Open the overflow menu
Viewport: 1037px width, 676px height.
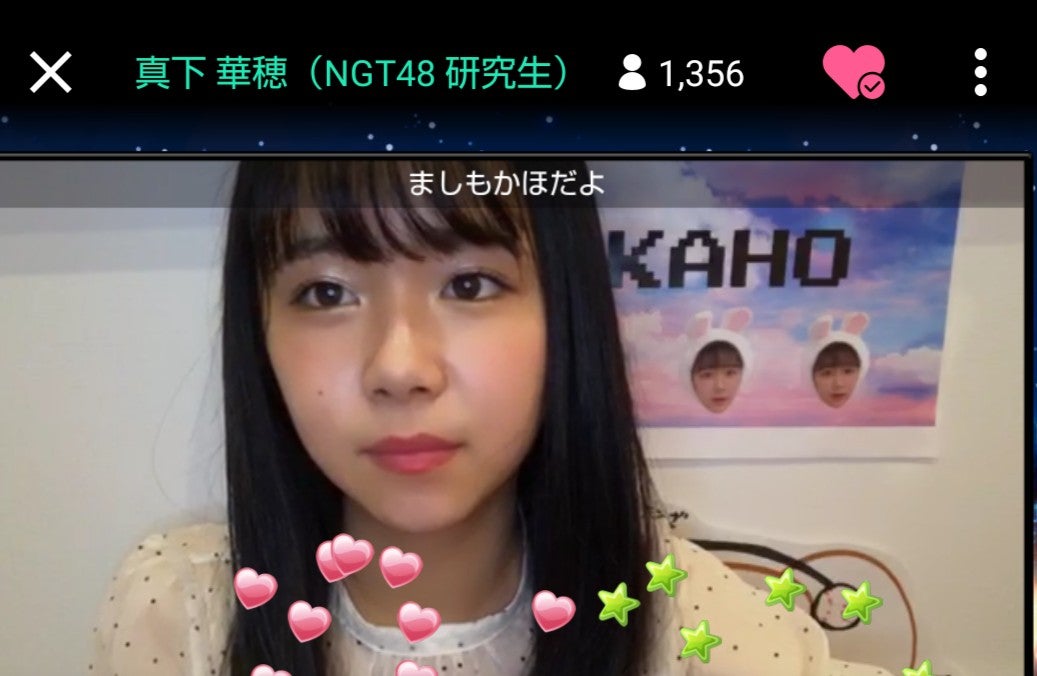point(980,73)
